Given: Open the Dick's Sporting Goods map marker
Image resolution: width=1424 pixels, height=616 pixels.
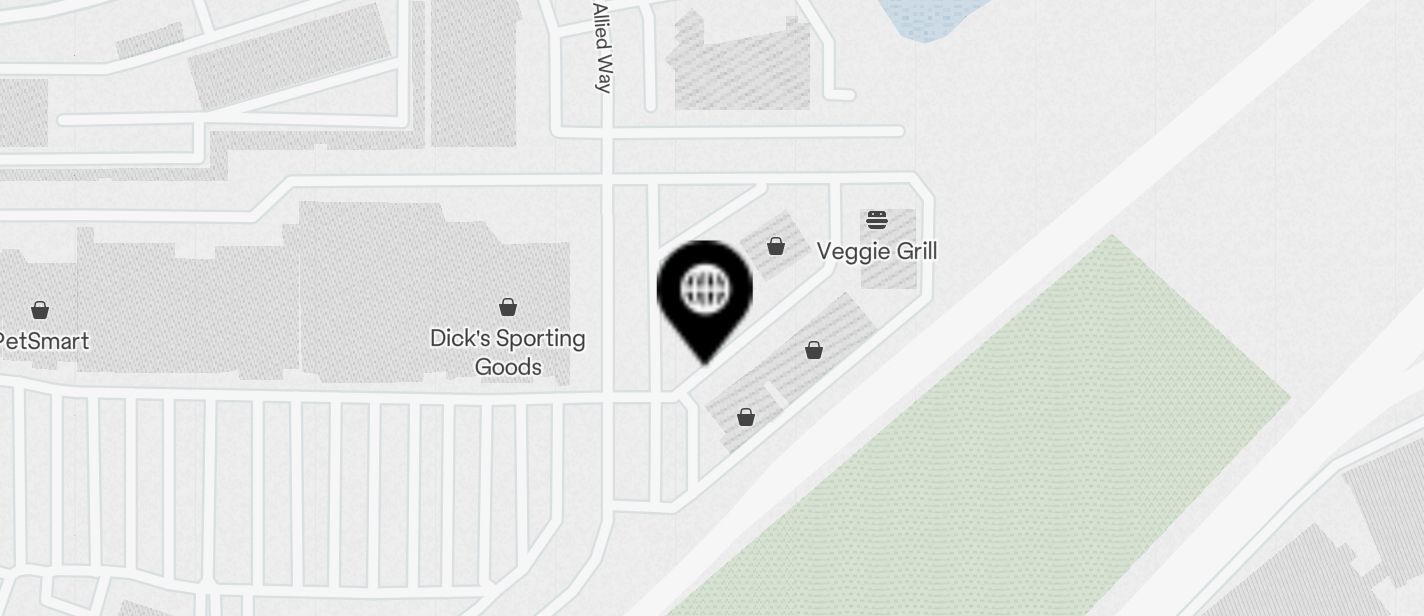Looking at the screenshot, I should (x=508, y=307).
